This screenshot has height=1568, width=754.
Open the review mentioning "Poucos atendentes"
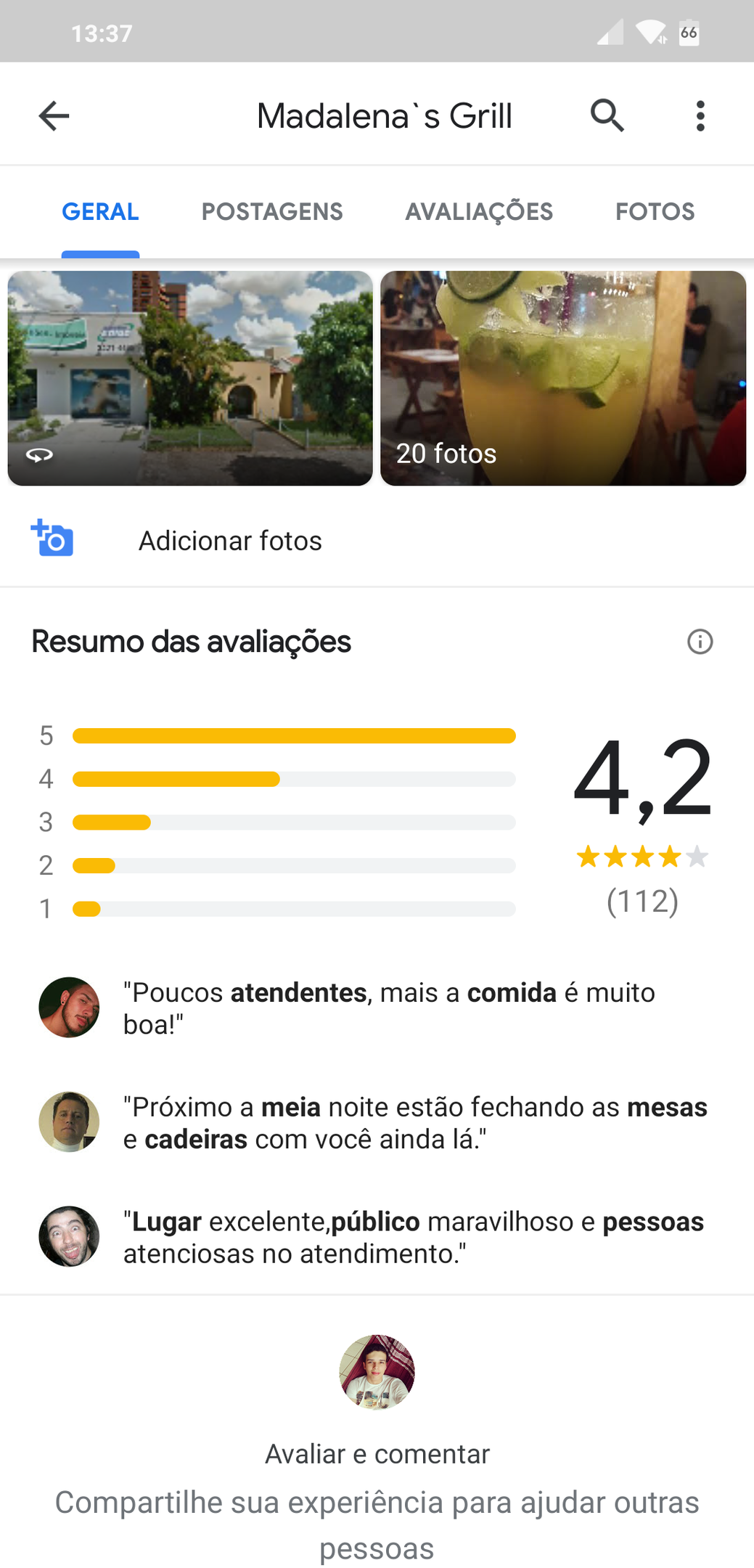(x=389, y=1008)
